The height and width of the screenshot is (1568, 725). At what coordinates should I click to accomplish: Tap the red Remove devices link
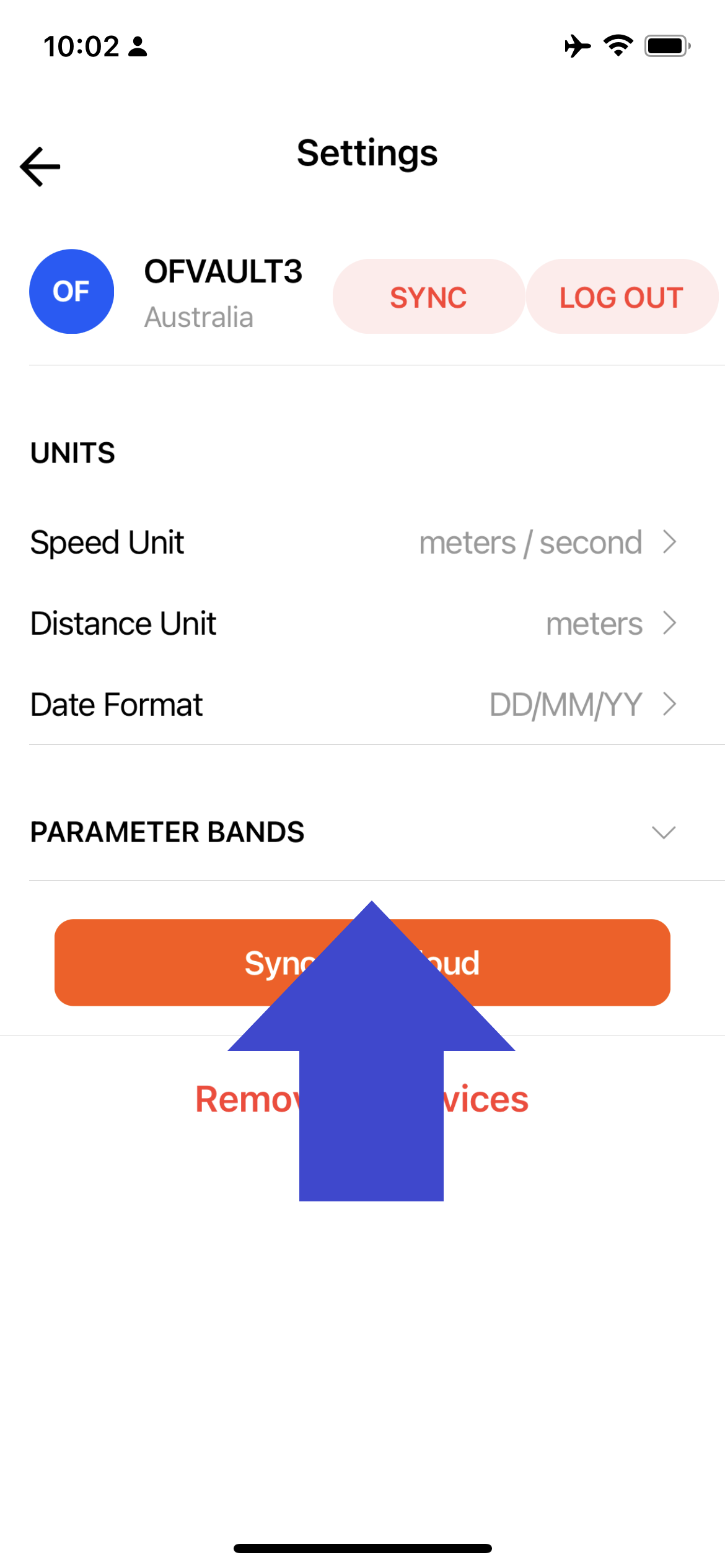tap(361, 1099)
